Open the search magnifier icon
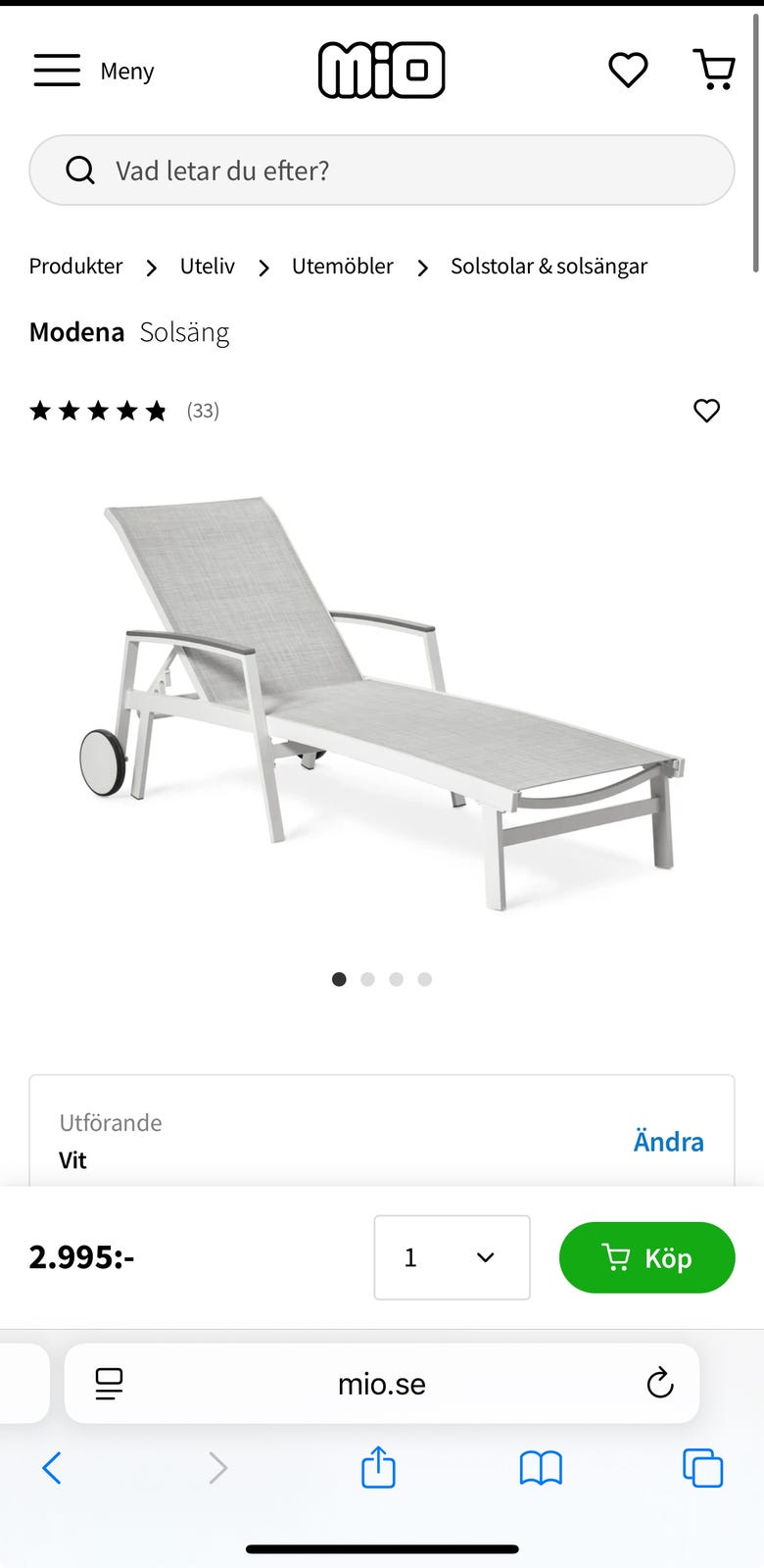 point(79,170)
